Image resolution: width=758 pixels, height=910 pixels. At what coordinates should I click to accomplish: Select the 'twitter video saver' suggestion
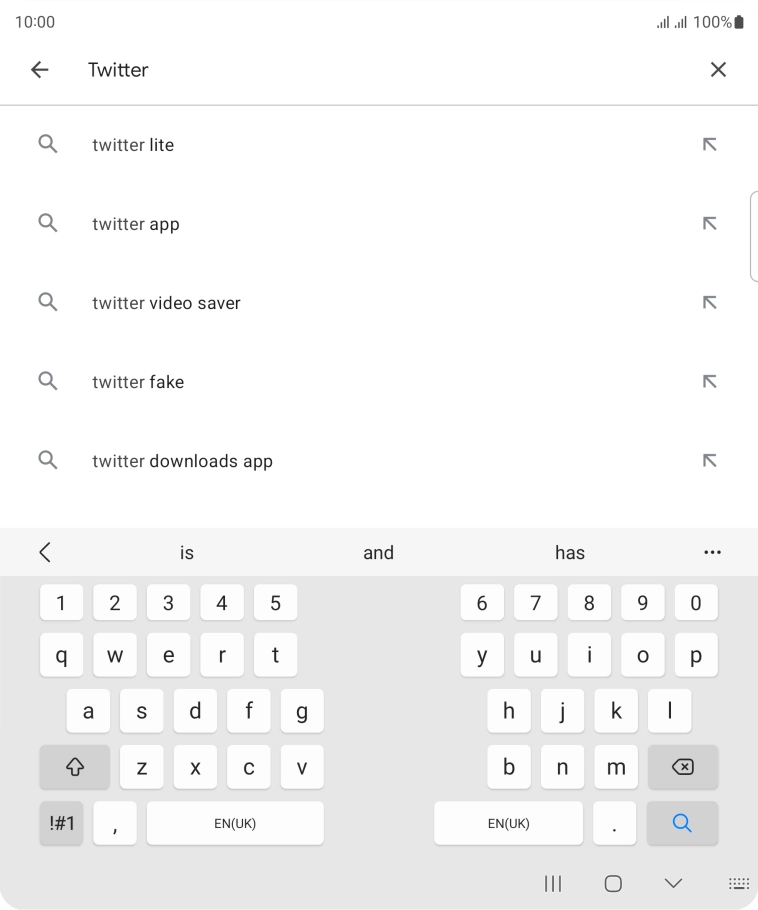click(x=166, y=302)
